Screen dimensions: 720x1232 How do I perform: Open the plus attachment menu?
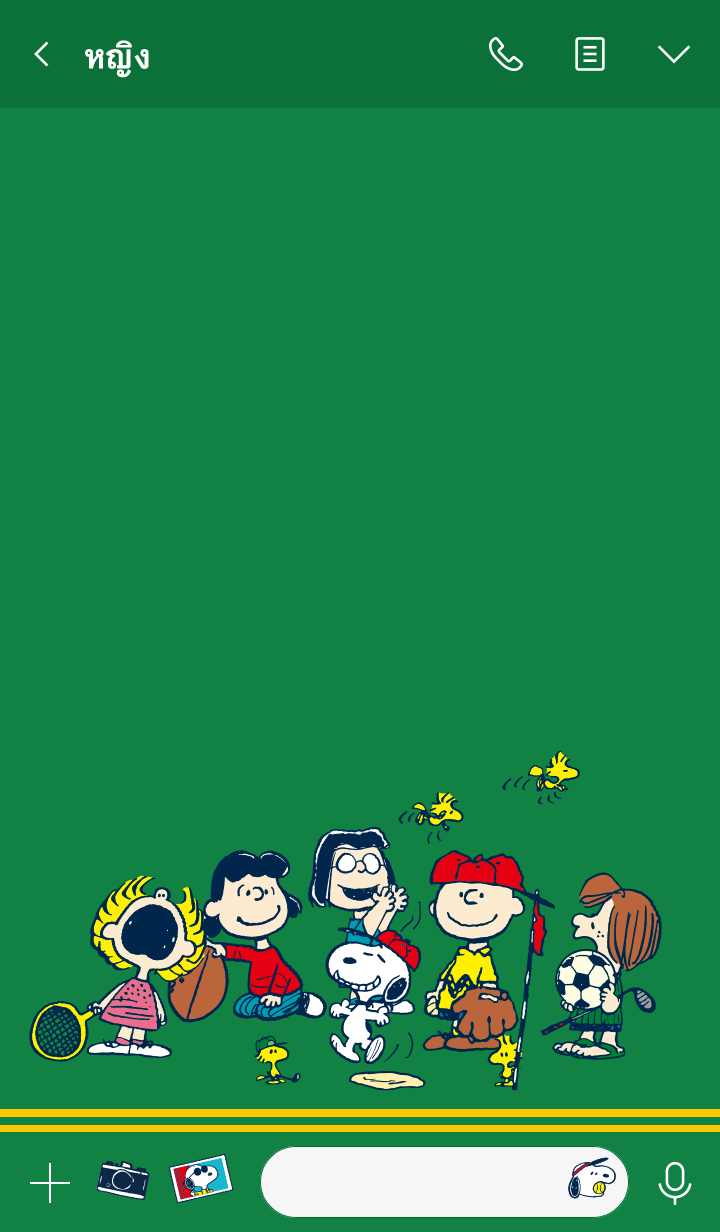pyautogui.click(x=50, y=1182)
